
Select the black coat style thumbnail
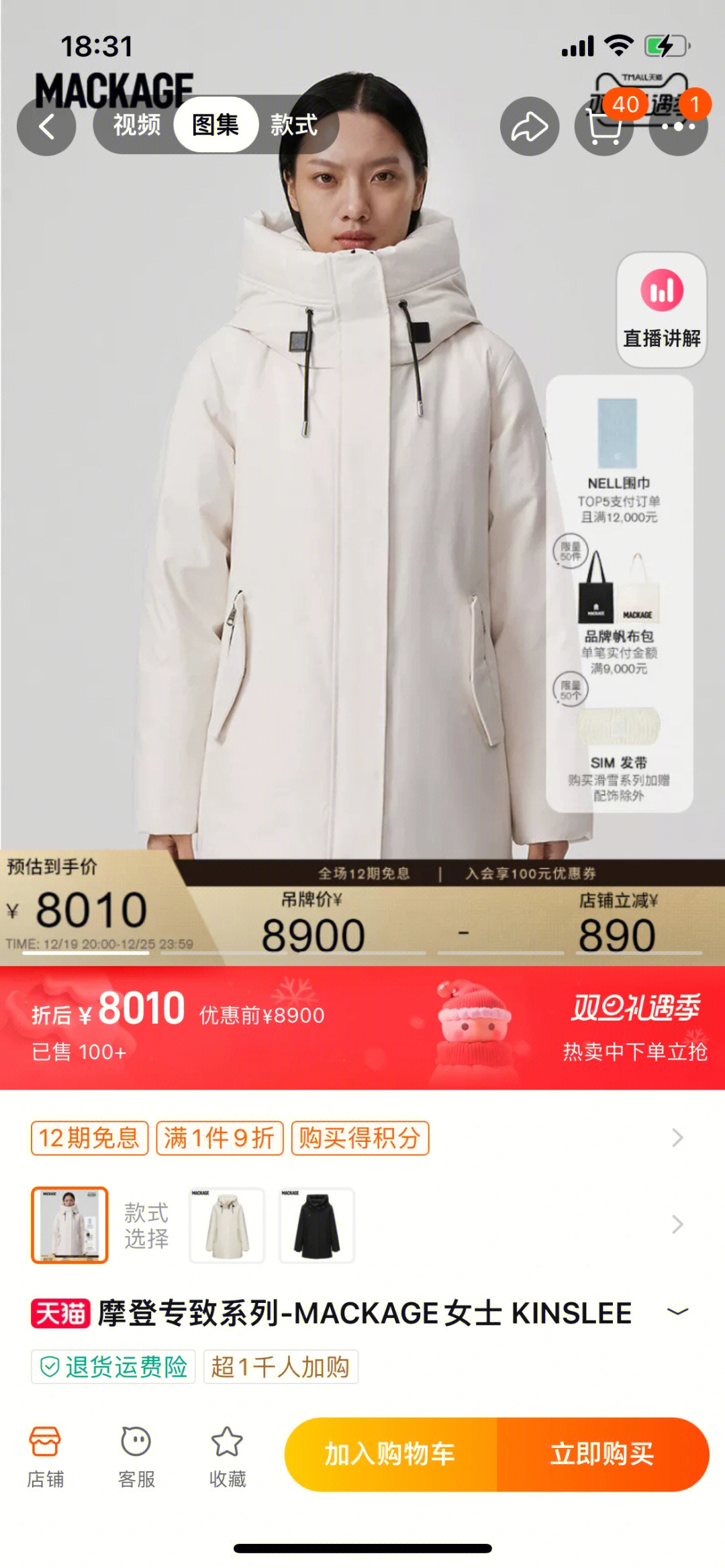pyautogui.click(x=316, y=1225)
